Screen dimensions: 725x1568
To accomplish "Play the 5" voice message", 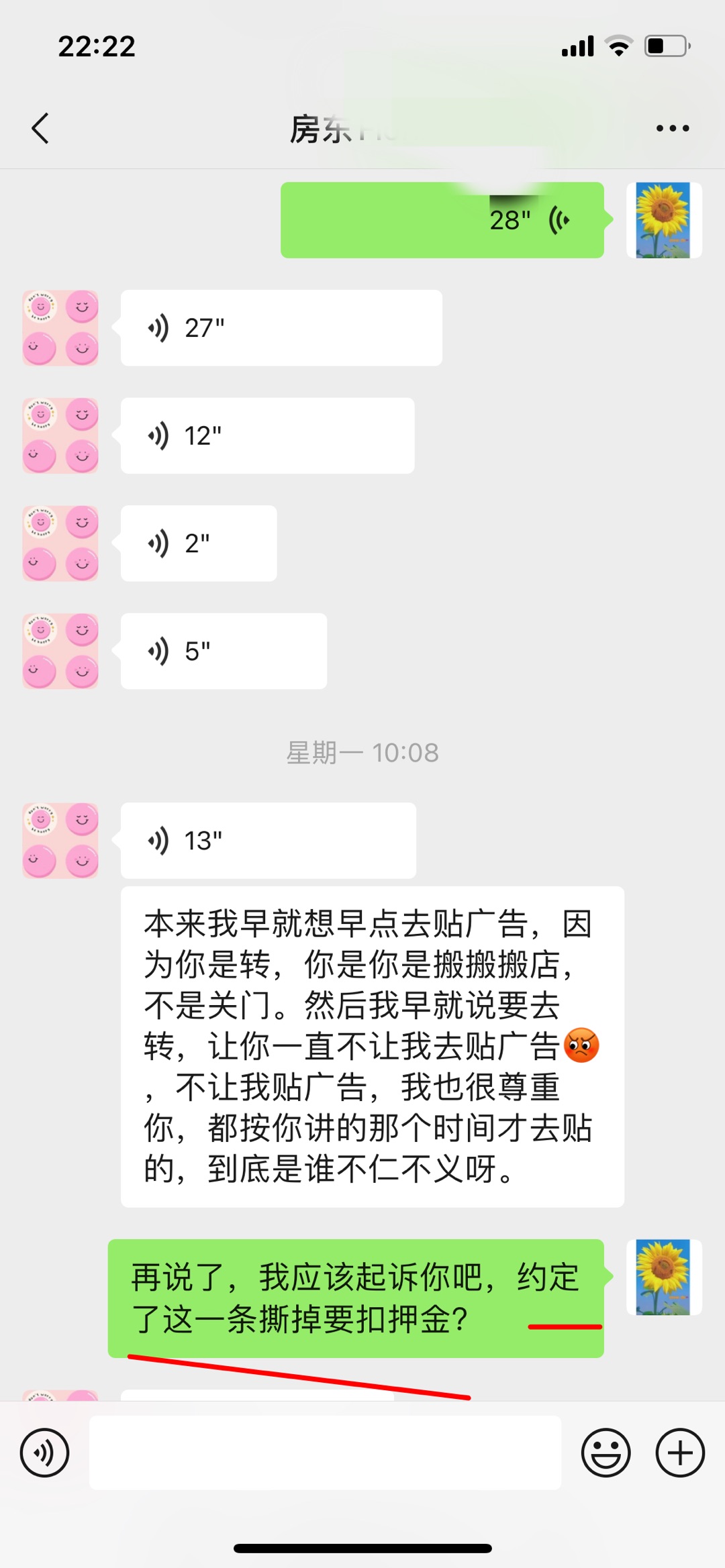I will (x=223, y=650).
